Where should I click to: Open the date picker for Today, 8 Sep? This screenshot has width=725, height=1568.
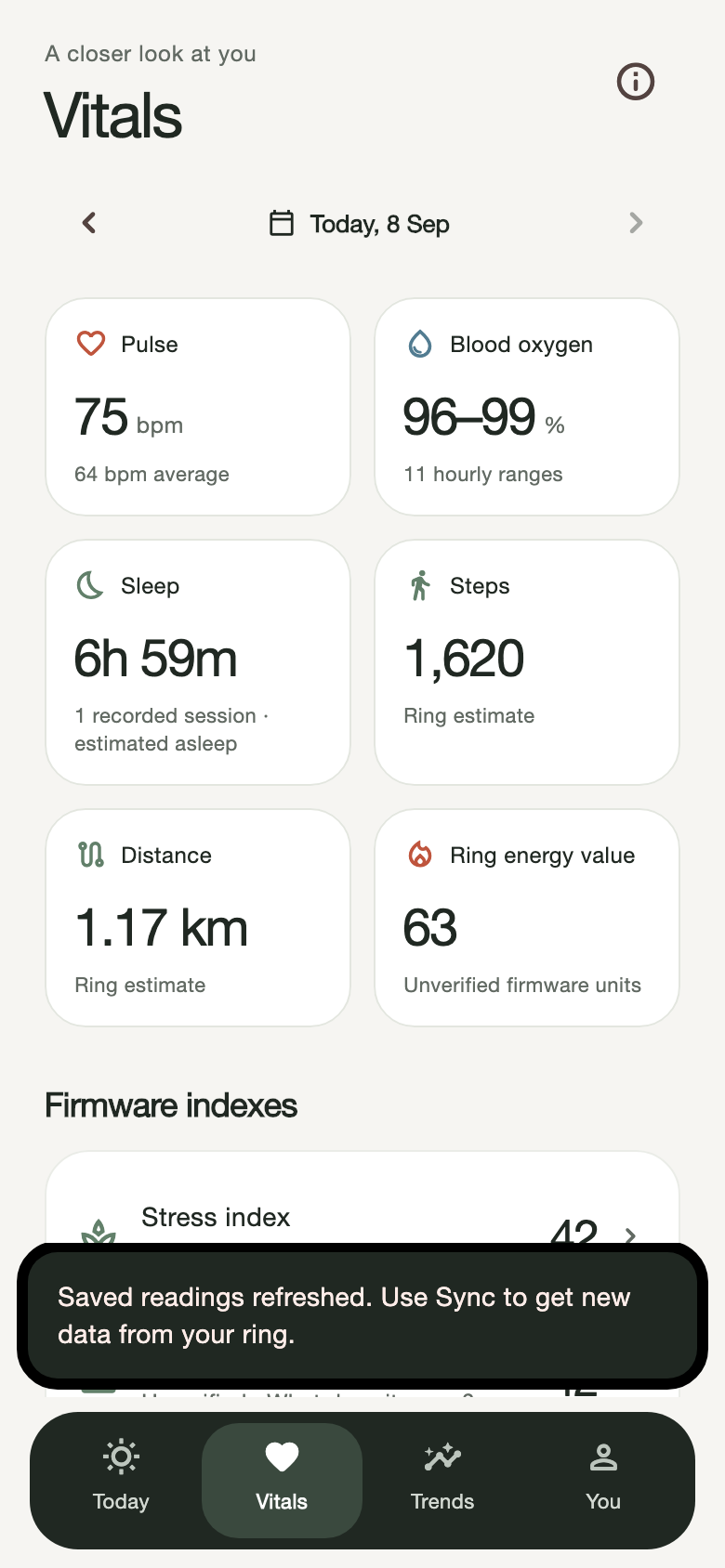pyautogui.click(x=360, y=224)
